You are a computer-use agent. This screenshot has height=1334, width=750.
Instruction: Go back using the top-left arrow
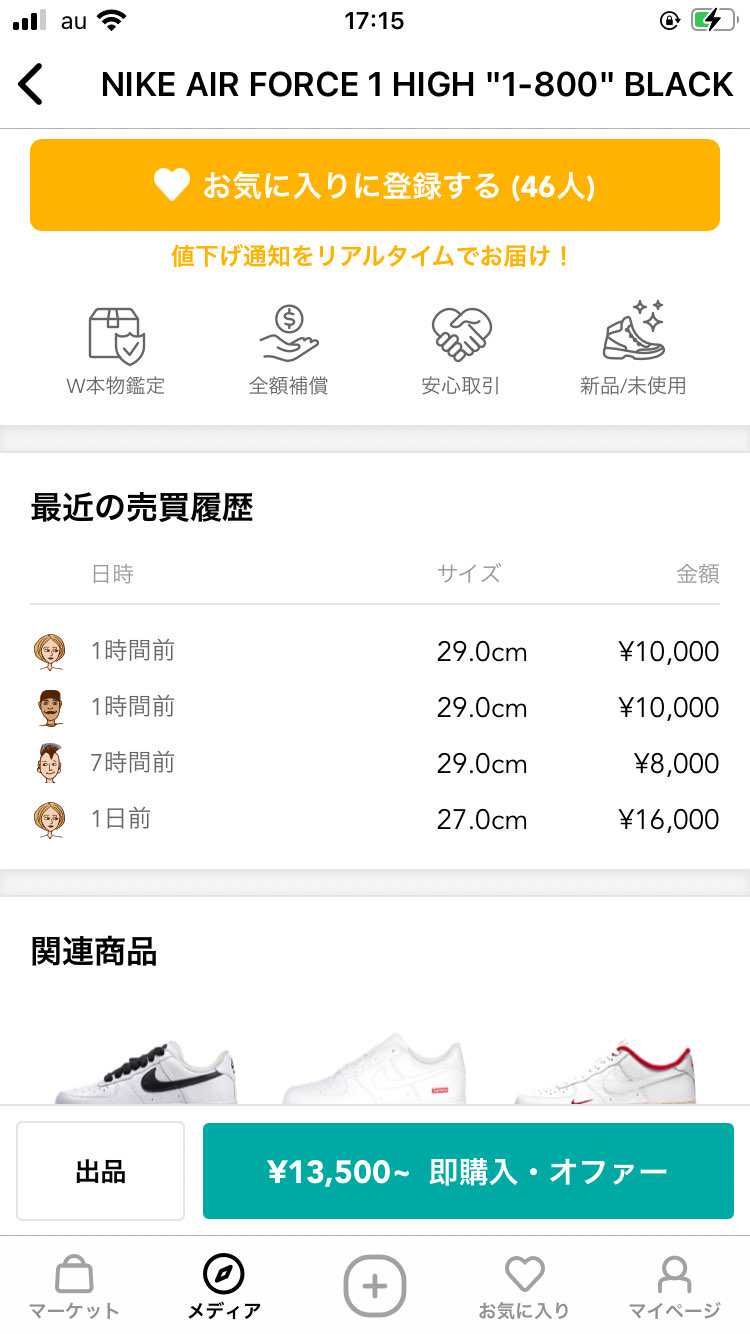[x=31, y=85]
